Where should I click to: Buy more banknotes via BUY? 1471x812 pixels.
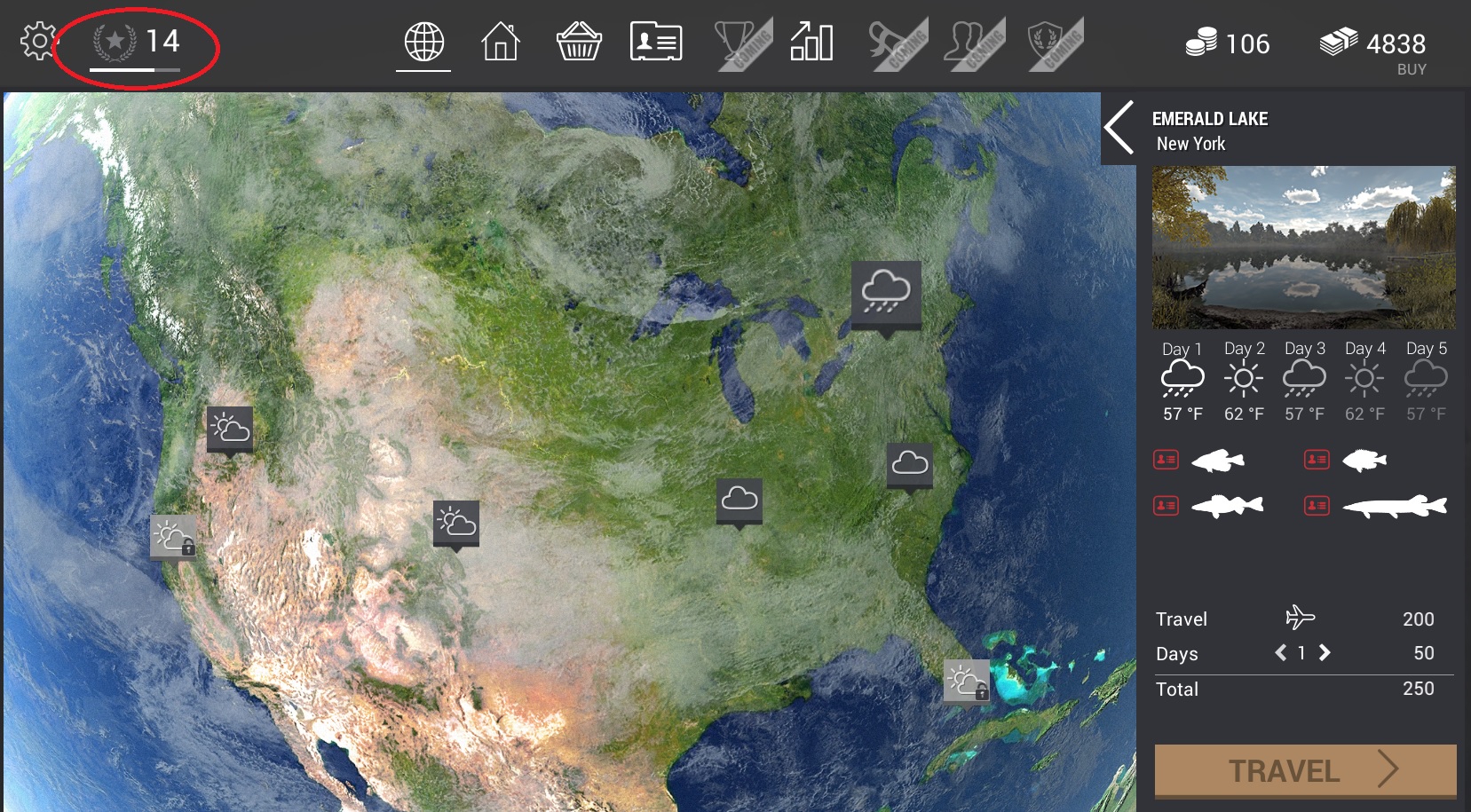[x=1411, y=69]
